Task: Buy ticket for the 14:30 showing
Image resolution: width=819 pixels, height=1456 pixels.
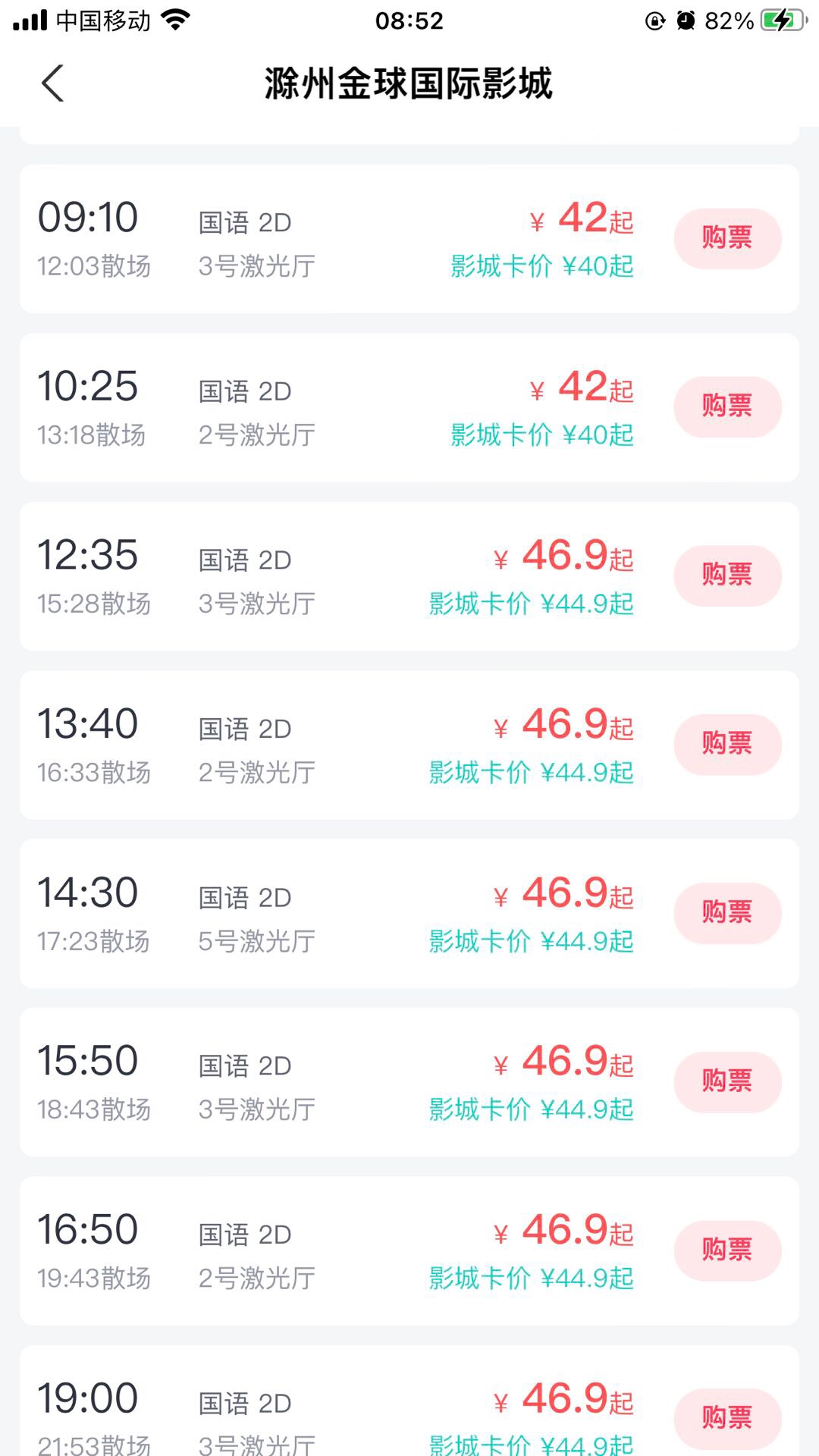Action: point(727,913)
